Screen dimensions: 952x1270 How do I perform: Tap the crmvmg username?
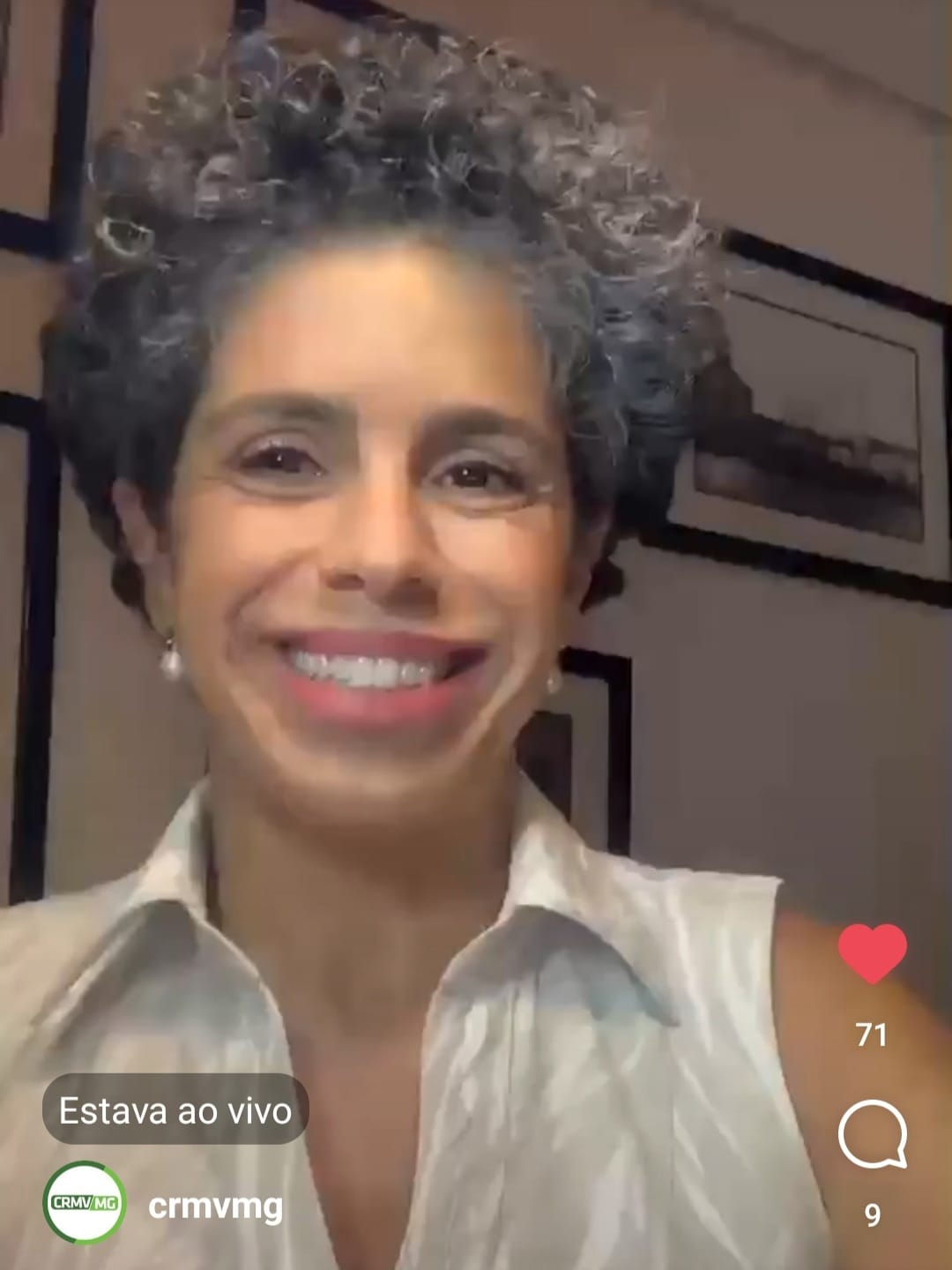[215, 1206]
